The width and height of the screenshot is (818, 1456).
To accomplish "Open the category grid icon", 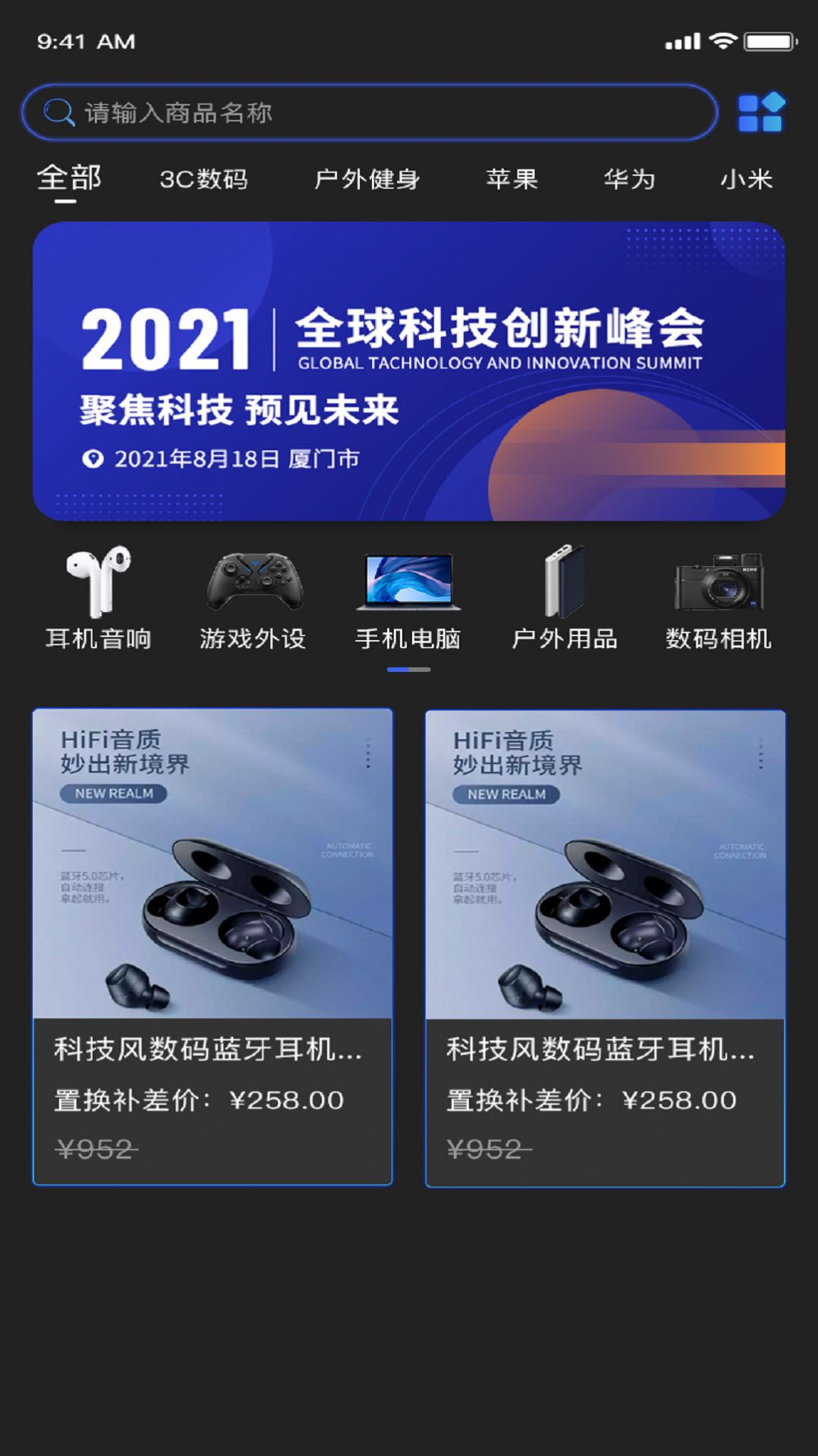I will pyautogui.click(x=760, y=113).
